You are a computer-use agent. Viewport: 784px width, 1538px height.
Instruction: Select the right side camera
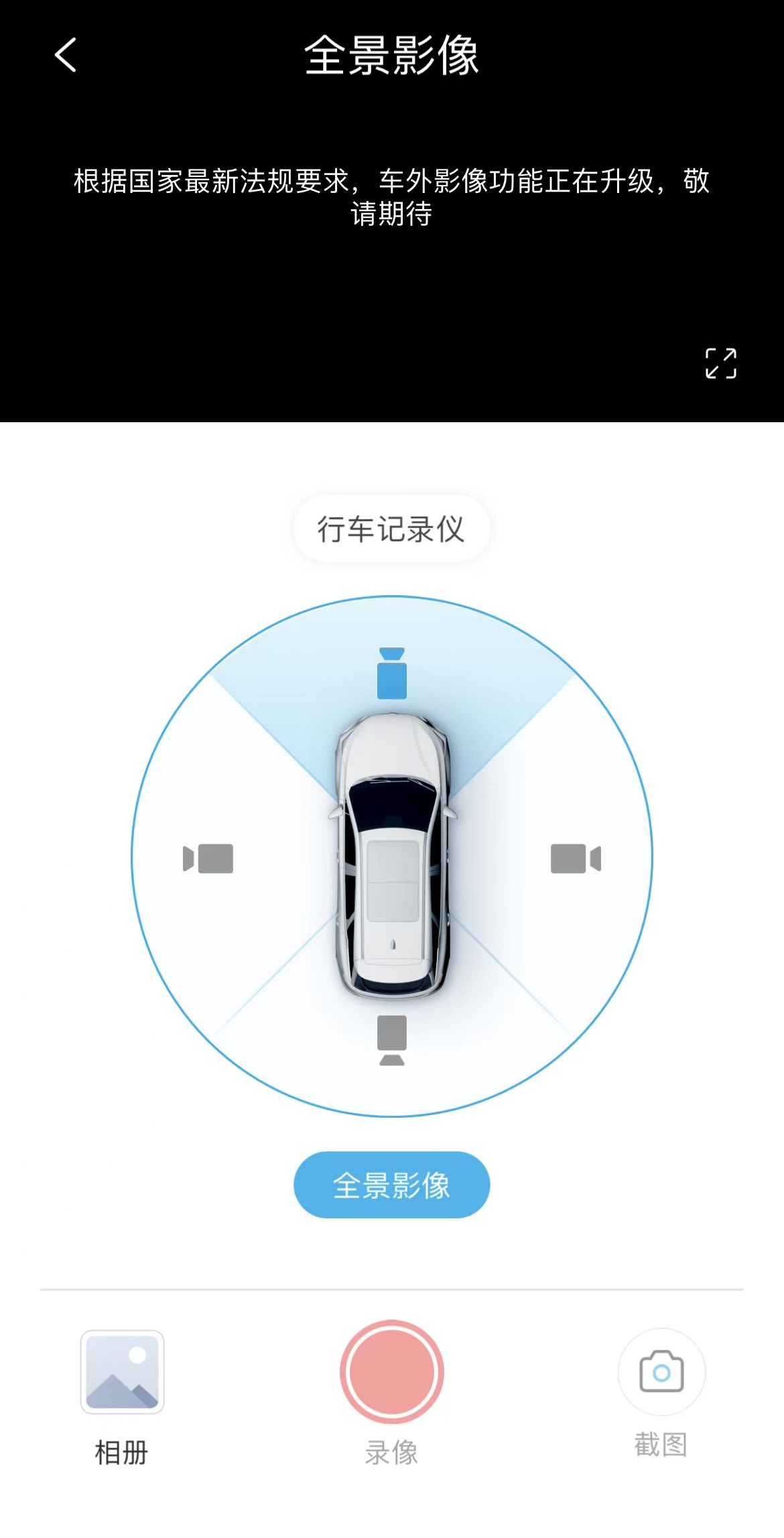point(576,858)
